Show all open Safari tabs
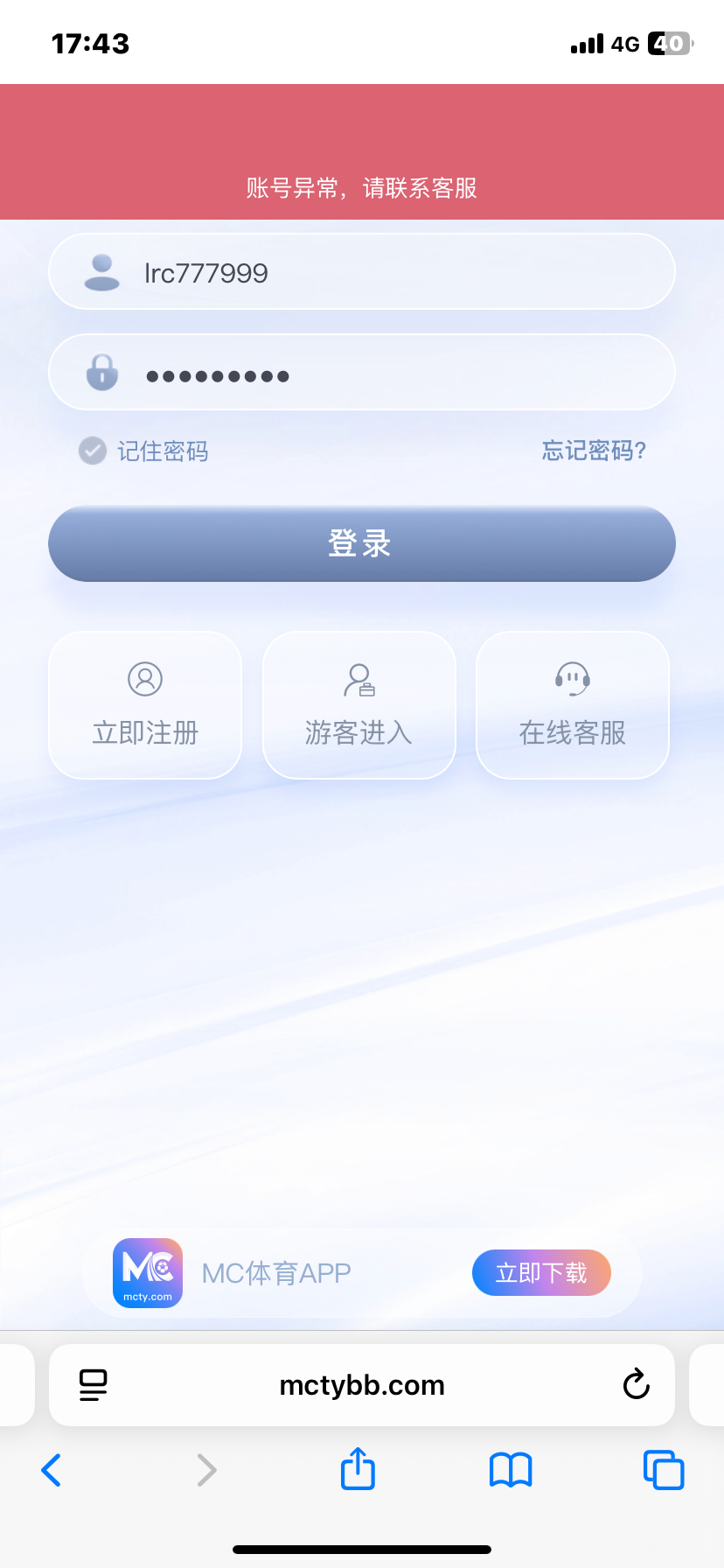This screenshot has width=724, height=1568. 664,1470
